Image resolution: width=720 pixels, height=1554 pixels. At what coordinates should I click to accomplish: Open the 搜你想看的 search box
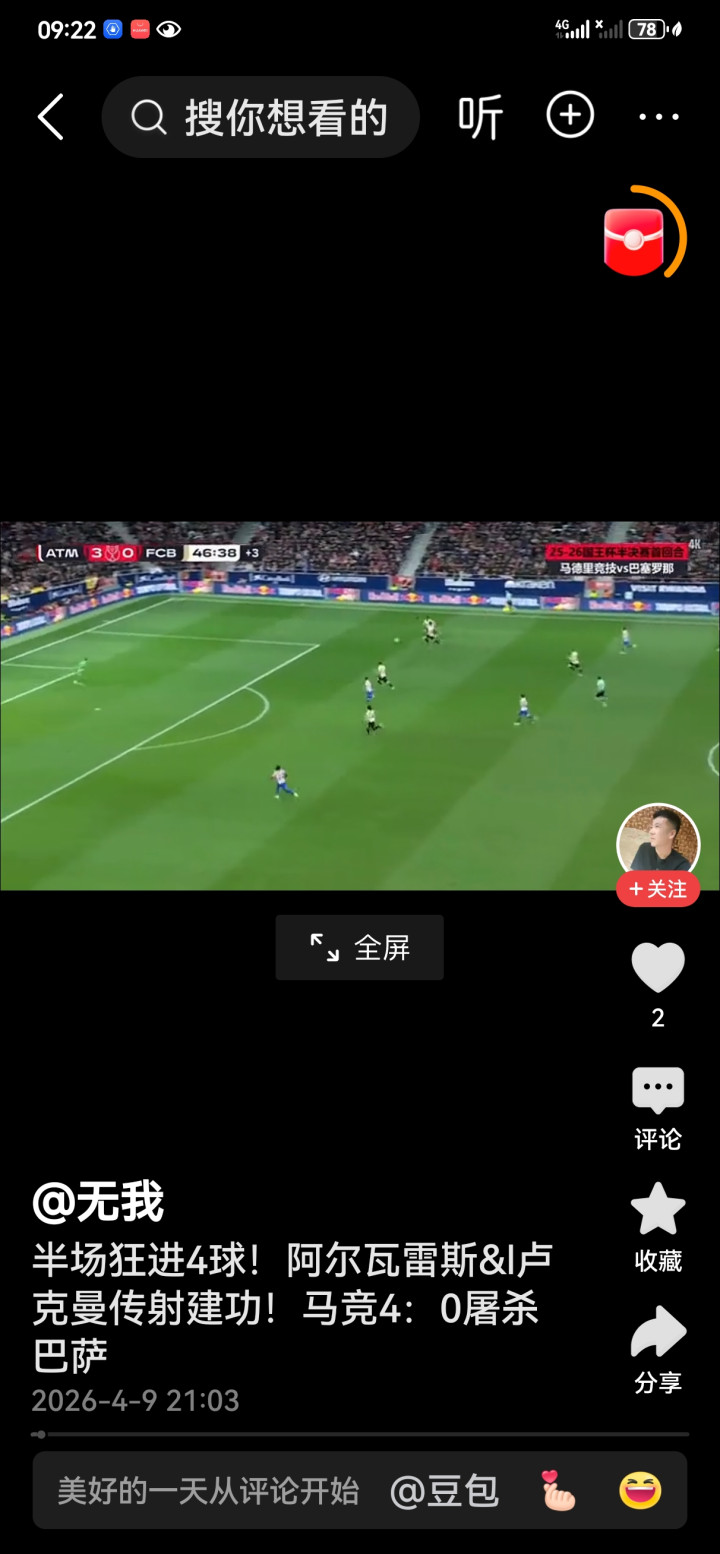pos(260,117)
